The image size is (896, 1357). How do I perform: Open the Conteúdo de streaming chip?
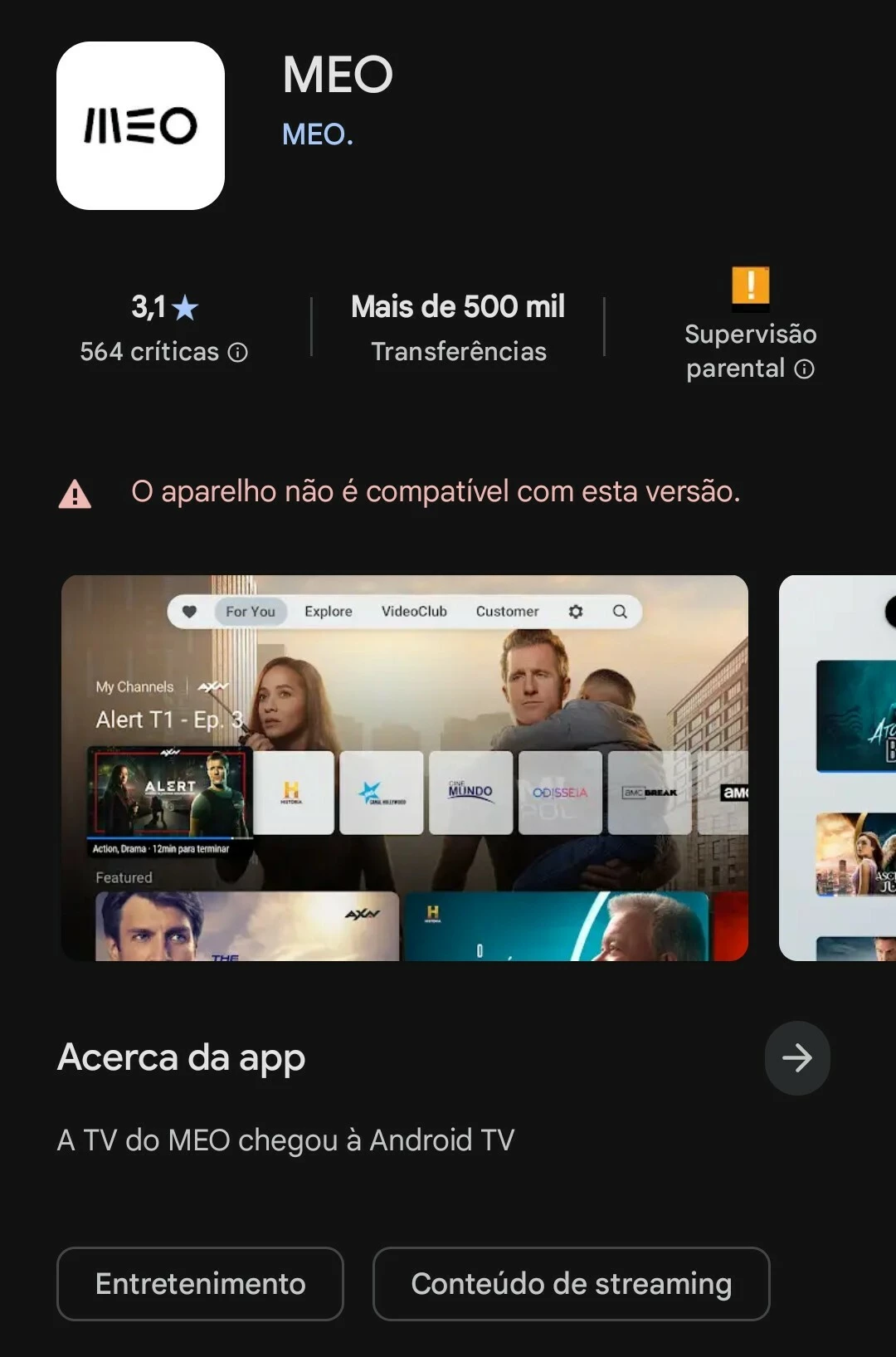[x=571, y=1283]
